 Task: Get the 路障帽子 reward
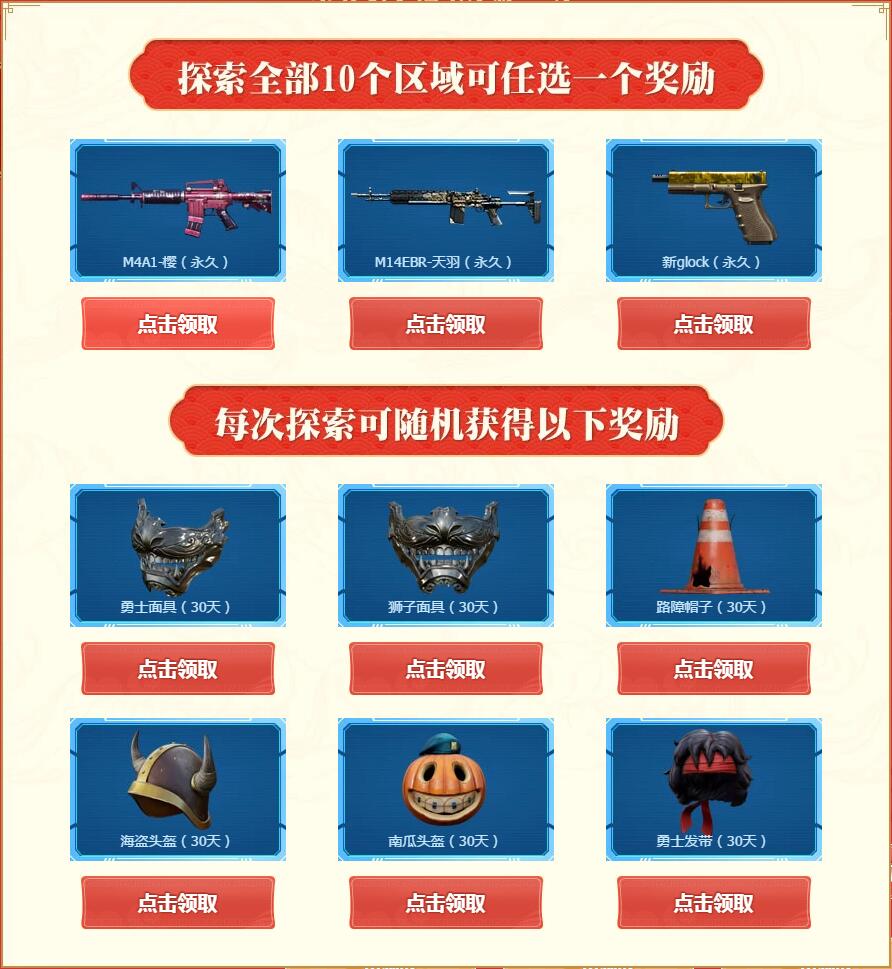714,669
